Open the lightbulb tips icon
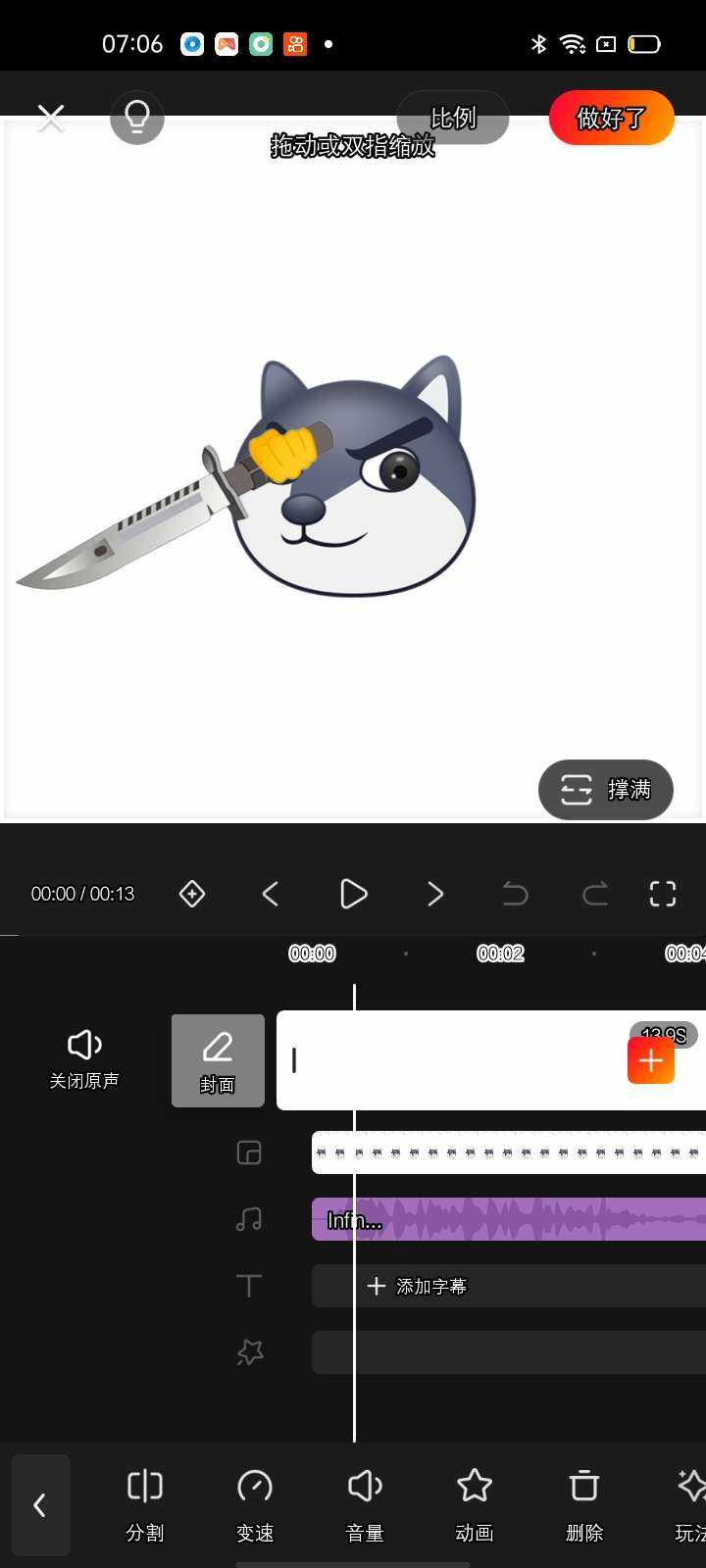 pyautogui.click(x=137, y=118)
